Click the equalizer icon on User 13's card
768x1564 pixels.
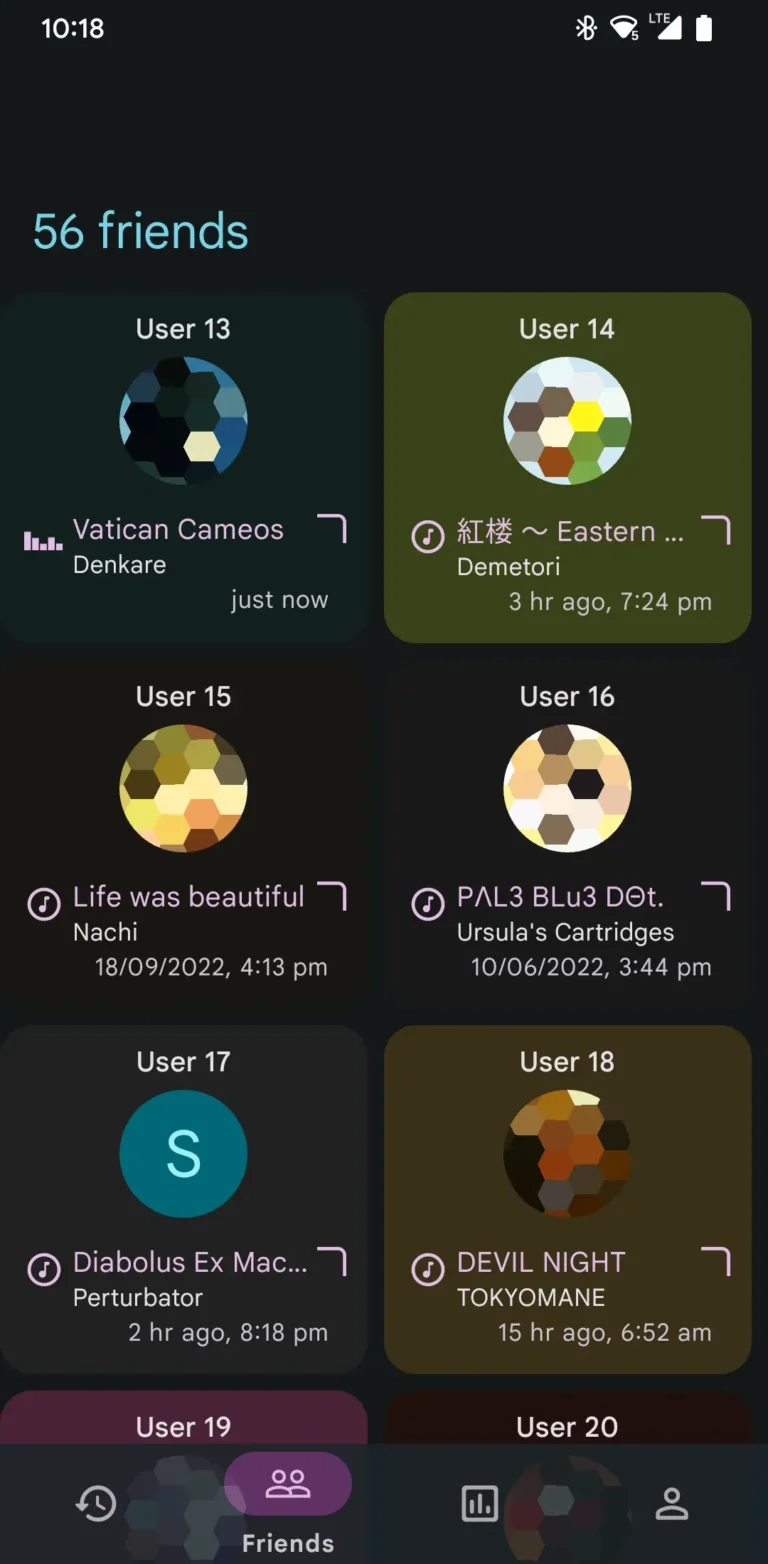pyautogui.click(x=42, y=538)
